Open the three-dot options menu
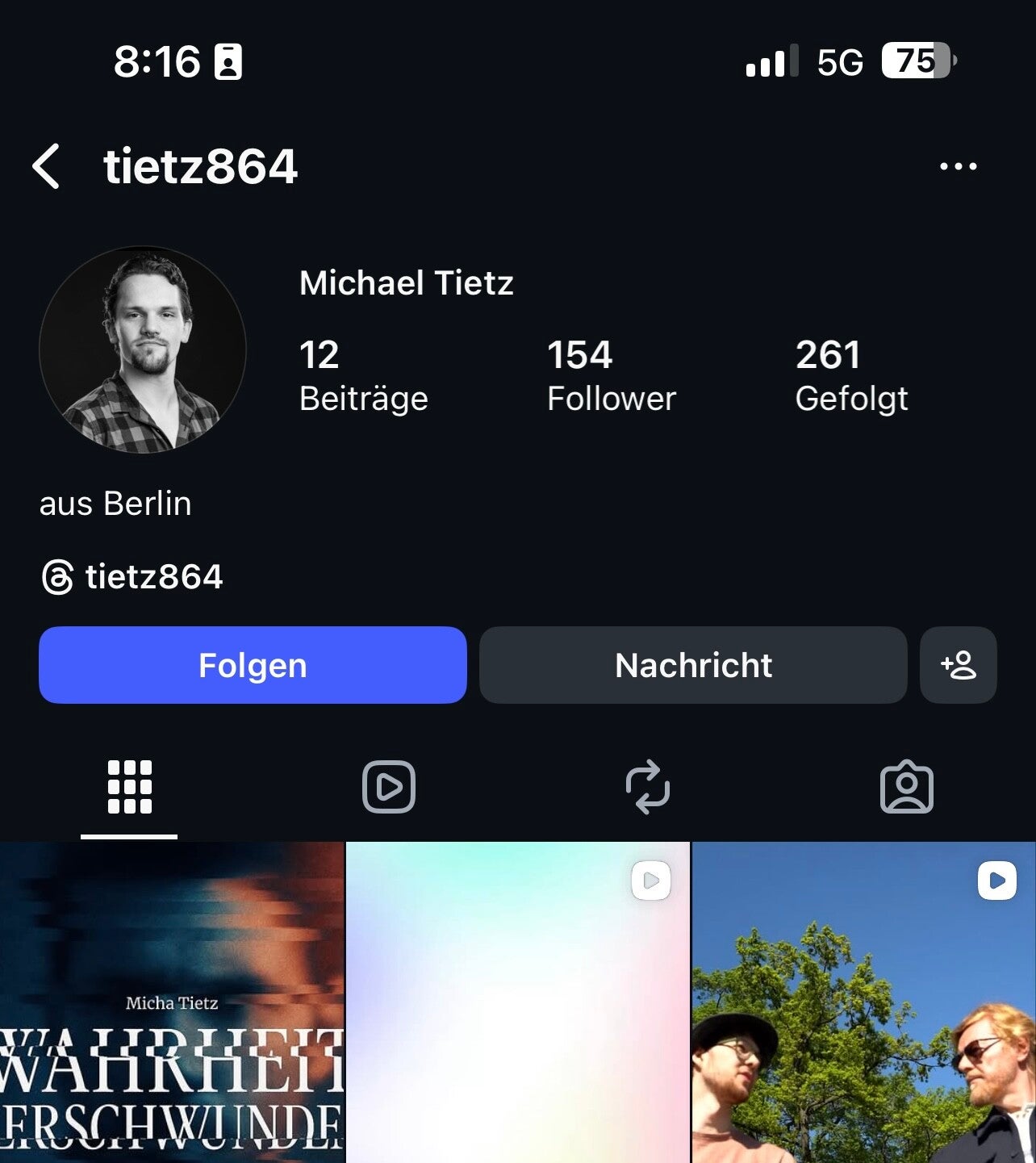Screen dimensions: 1036x1163 [958, 166]
